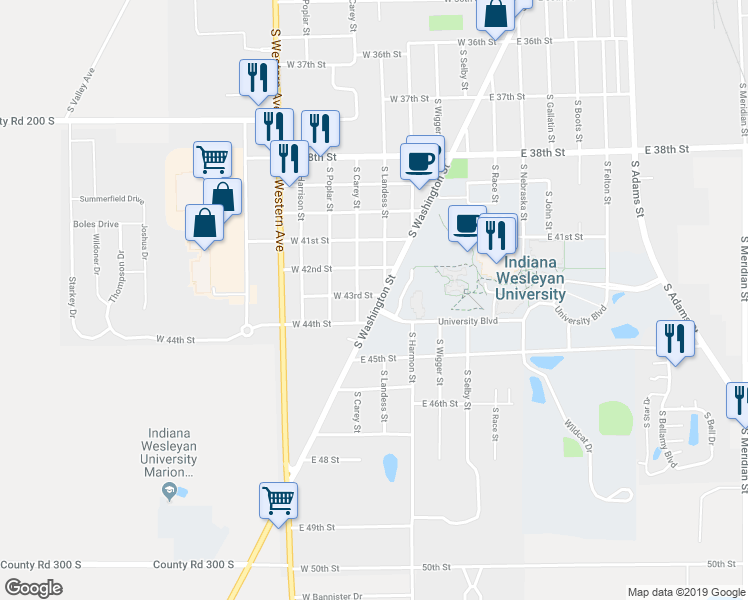Open the grocery cart marker above Summerfield Drive
The height and width of the screenshot is (600, 748).
click(x=213, y=161)
